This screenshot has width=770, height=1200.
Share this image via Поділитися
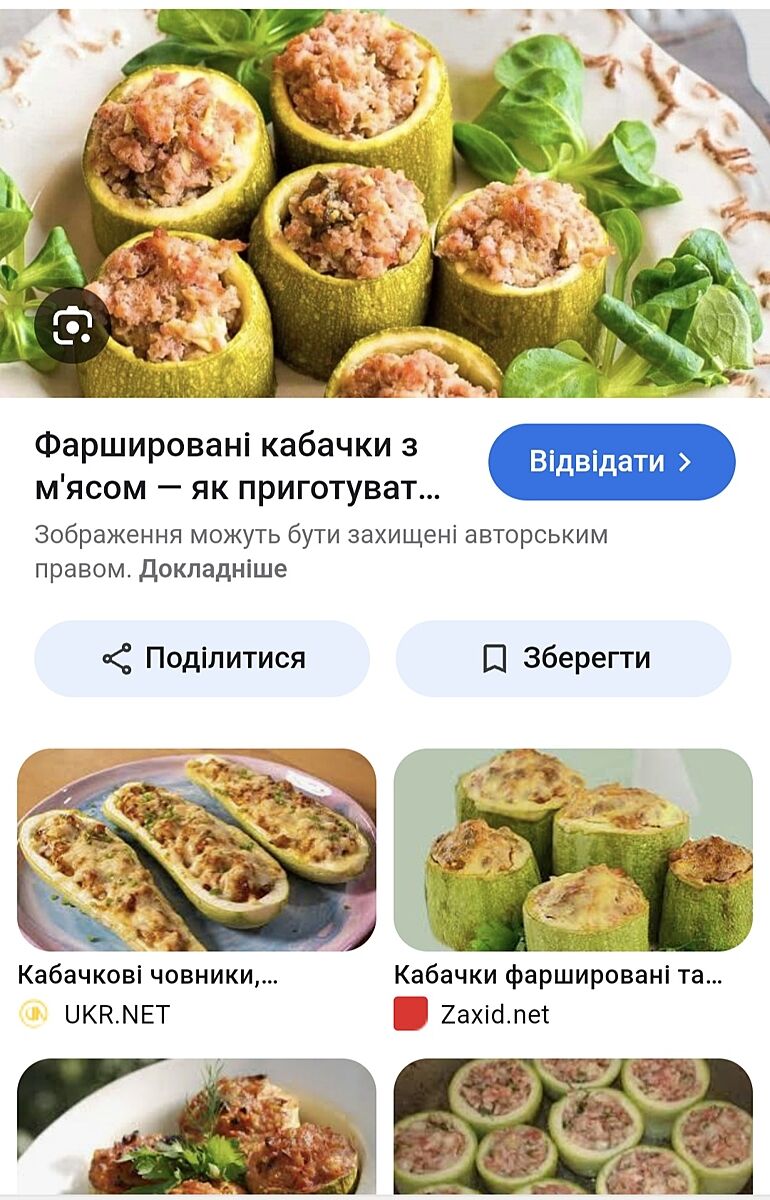(x=202, y=658)
